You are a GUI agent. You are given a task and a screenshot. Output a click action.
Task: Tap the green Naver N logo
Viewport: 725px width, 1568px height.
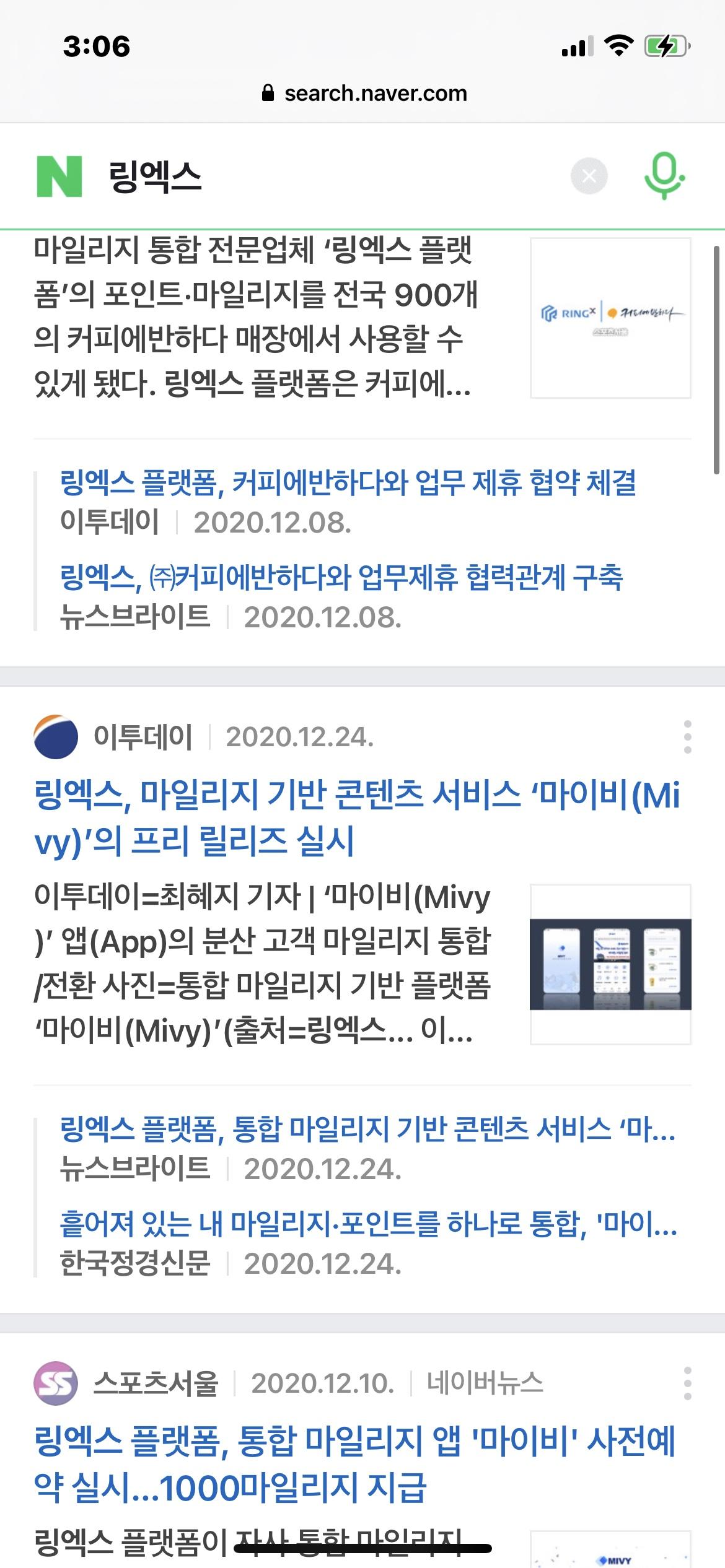59,176
